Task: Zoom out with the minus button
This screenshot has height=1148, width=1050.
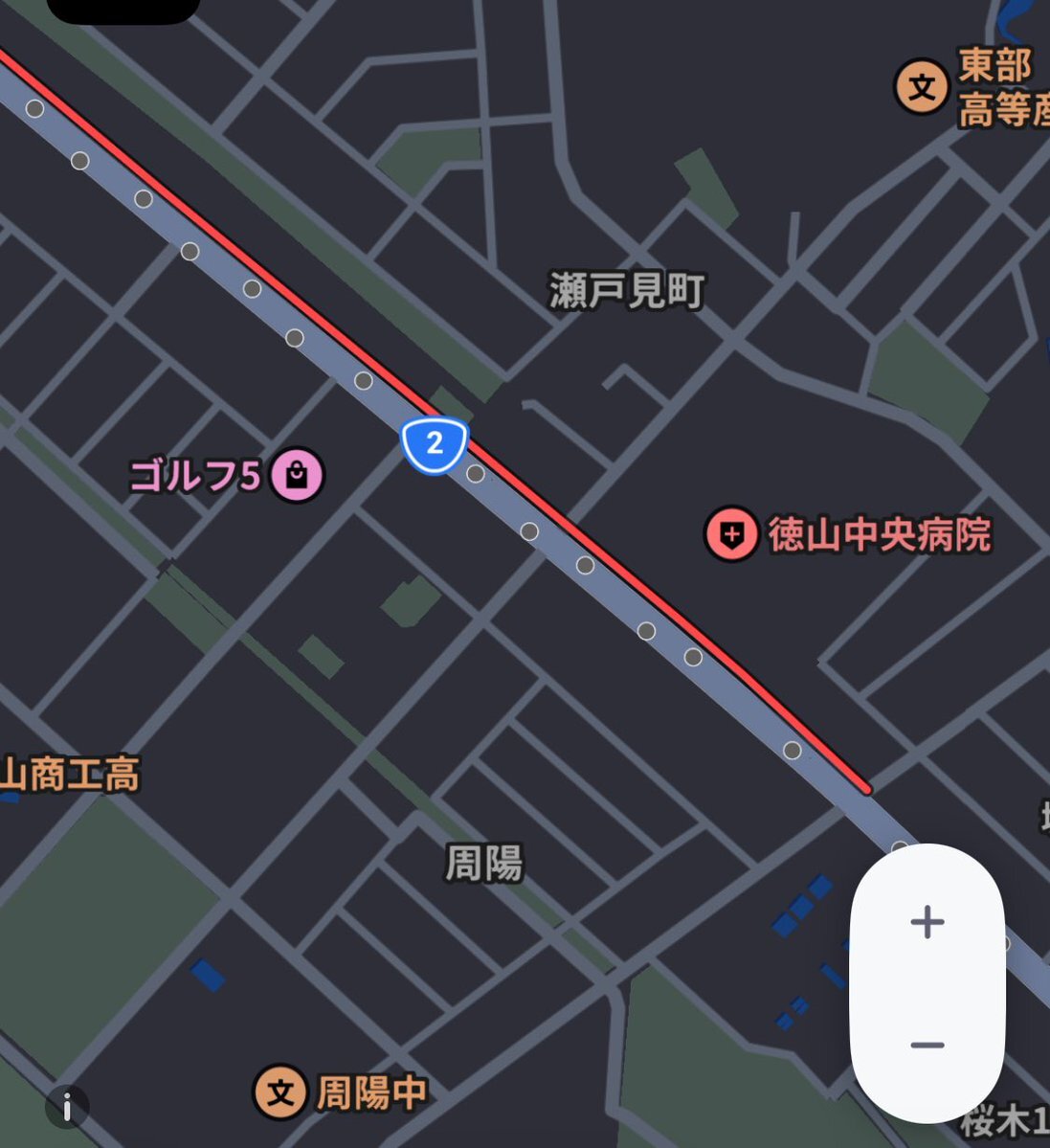Action: pos(927,1045)
